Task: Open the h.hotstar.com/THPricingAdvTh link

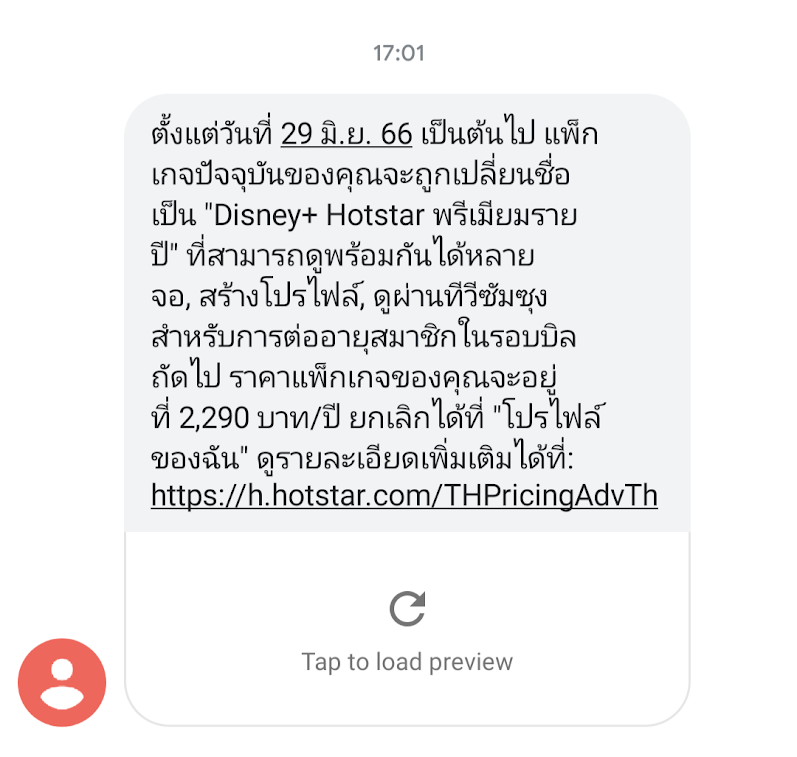Action: pyautogui.click(x=404, y=495)
